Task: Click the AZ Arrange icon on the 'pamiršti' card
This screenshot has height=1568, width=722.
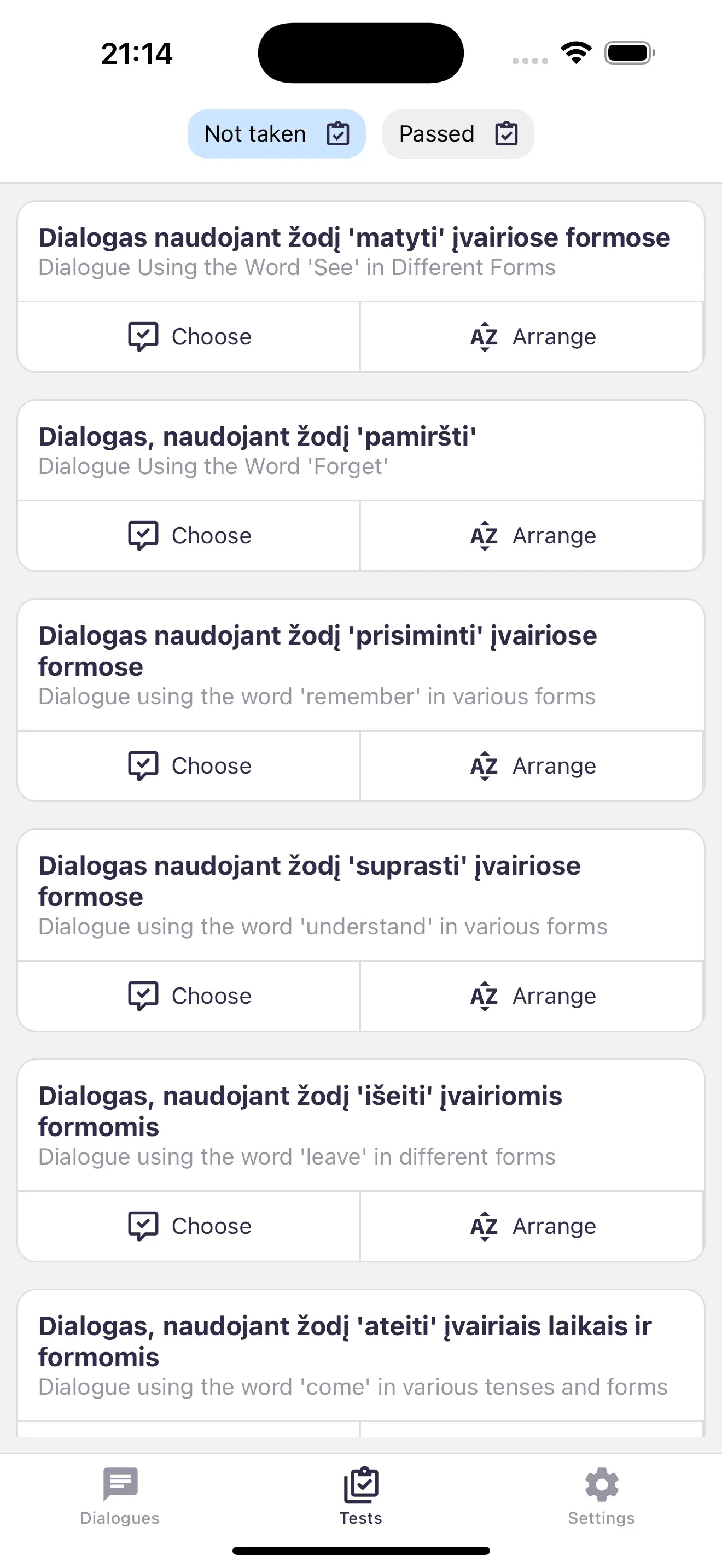Action: [x=484, y=536]
